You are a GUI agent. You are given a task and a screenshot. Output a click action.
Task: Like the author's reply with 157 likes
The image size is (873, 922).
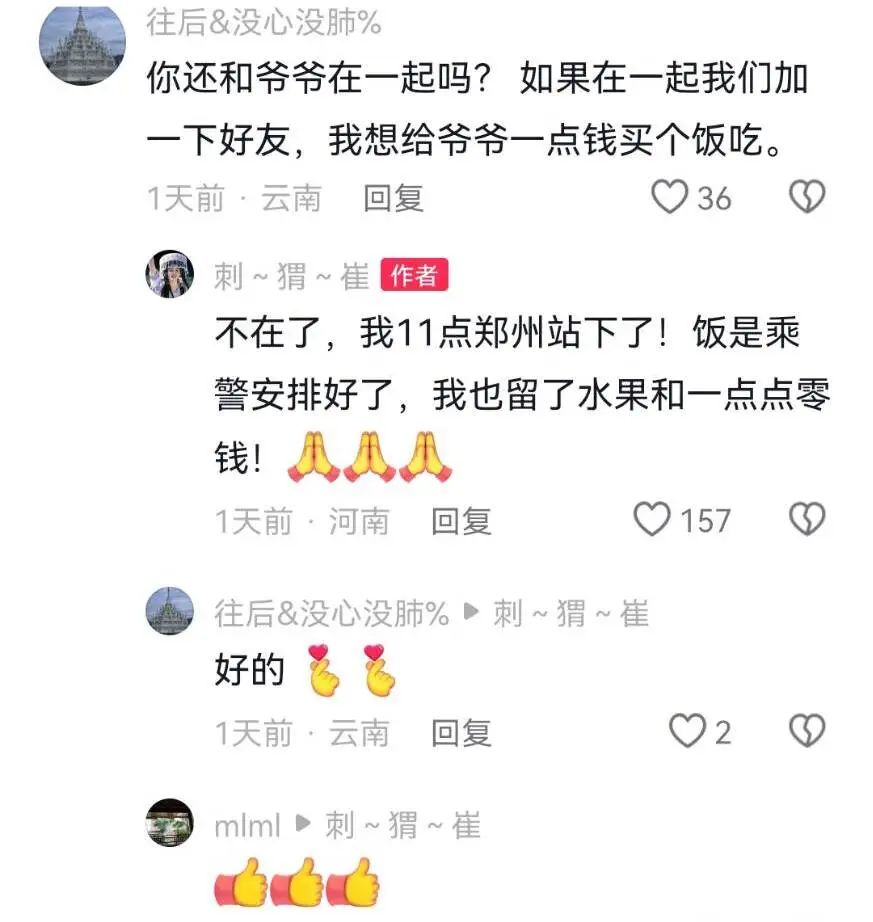click(653, 519)
